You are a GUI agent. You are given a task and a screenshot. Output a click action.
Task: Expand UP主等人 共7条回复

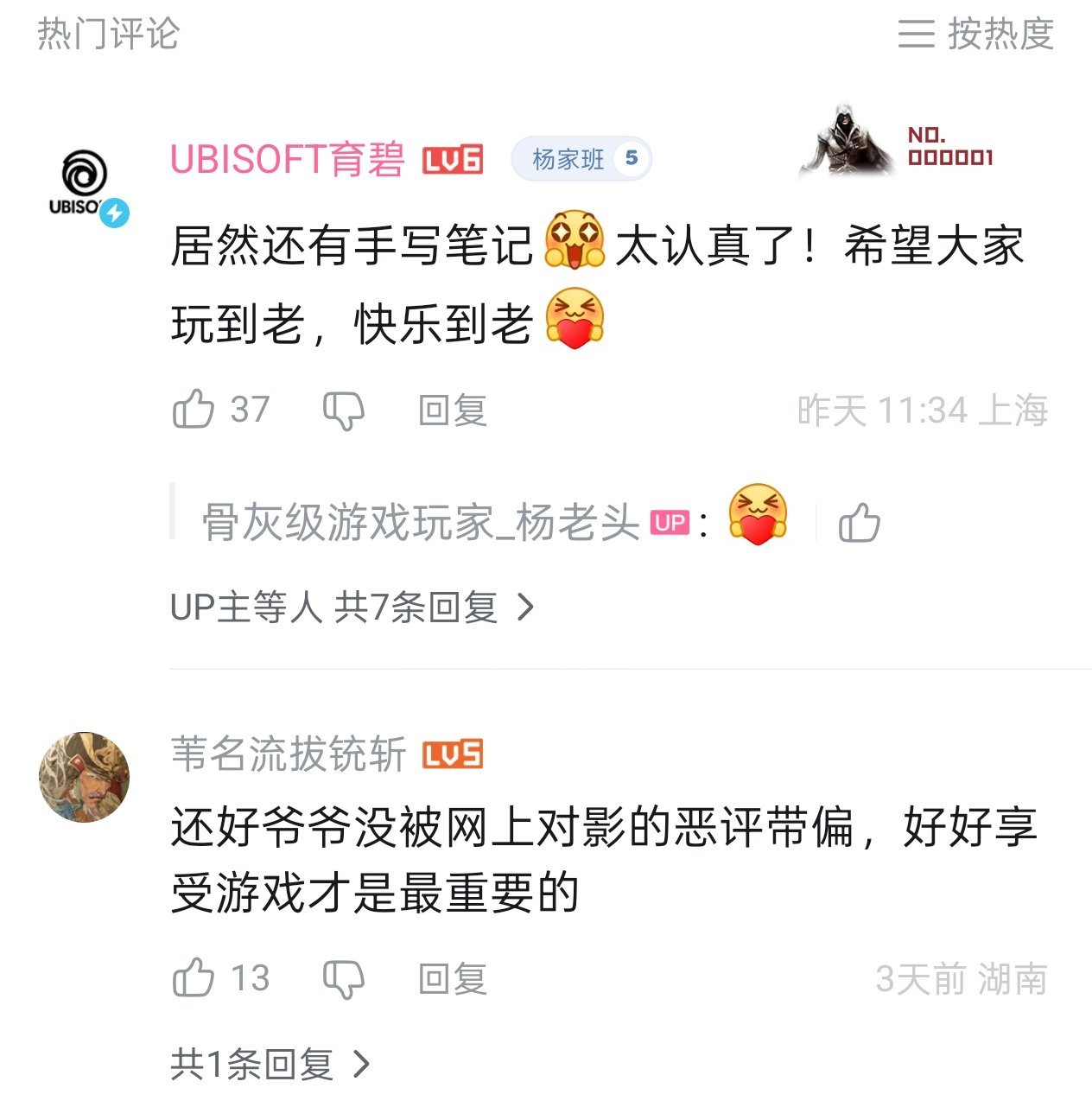coord(352,608)
